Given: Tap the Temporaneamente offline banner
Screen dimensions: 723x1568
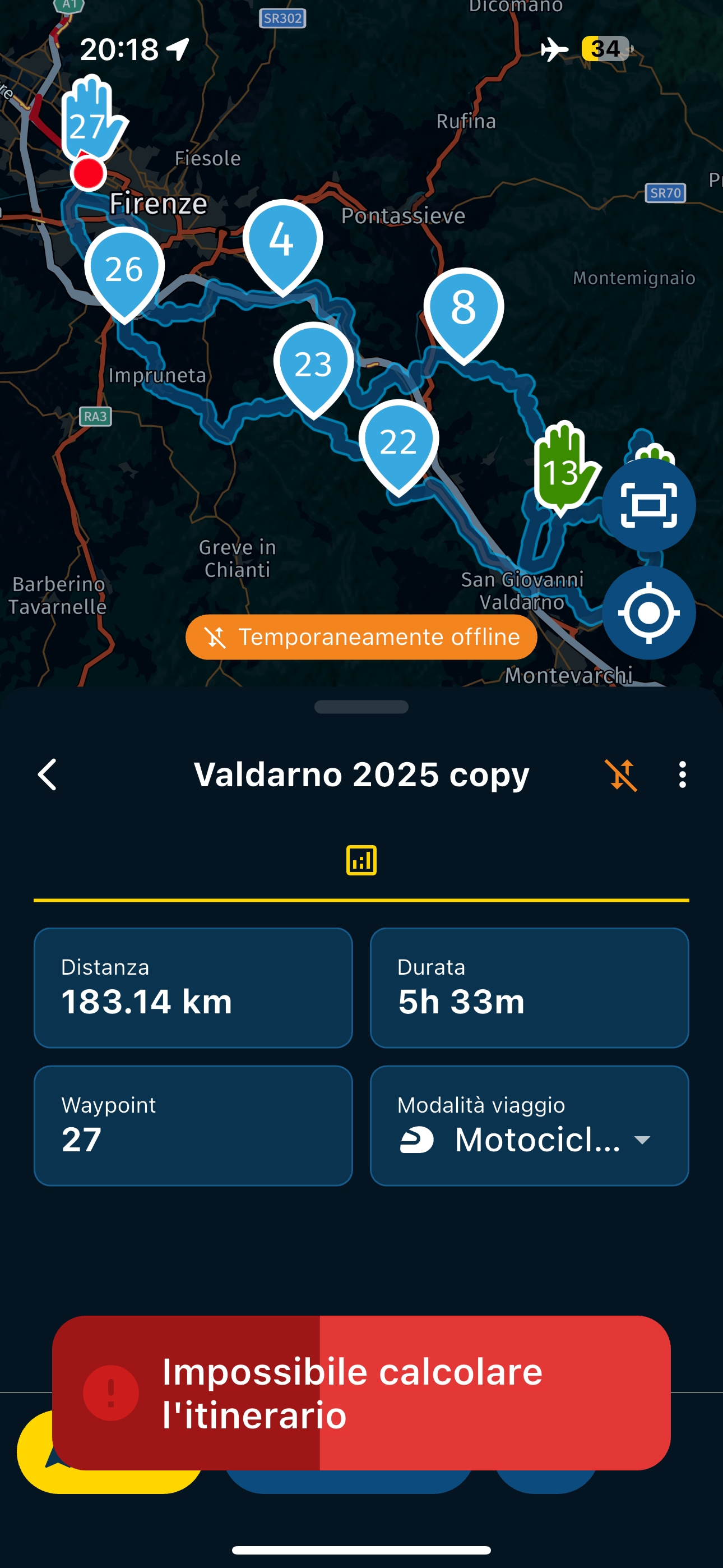Looking at the screenshot, I should 361,637.
